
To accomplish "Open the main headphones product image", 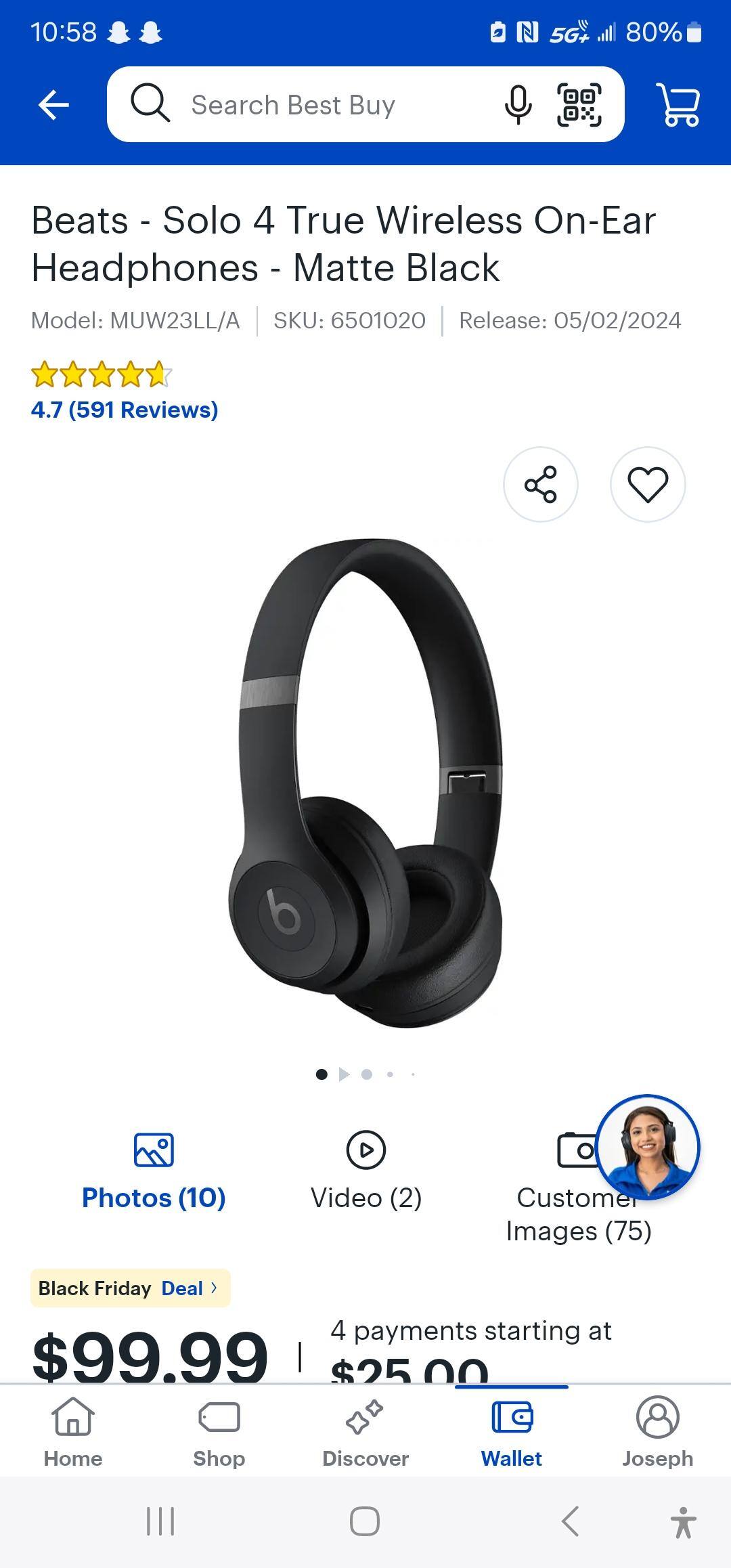I will click(365, 782).
